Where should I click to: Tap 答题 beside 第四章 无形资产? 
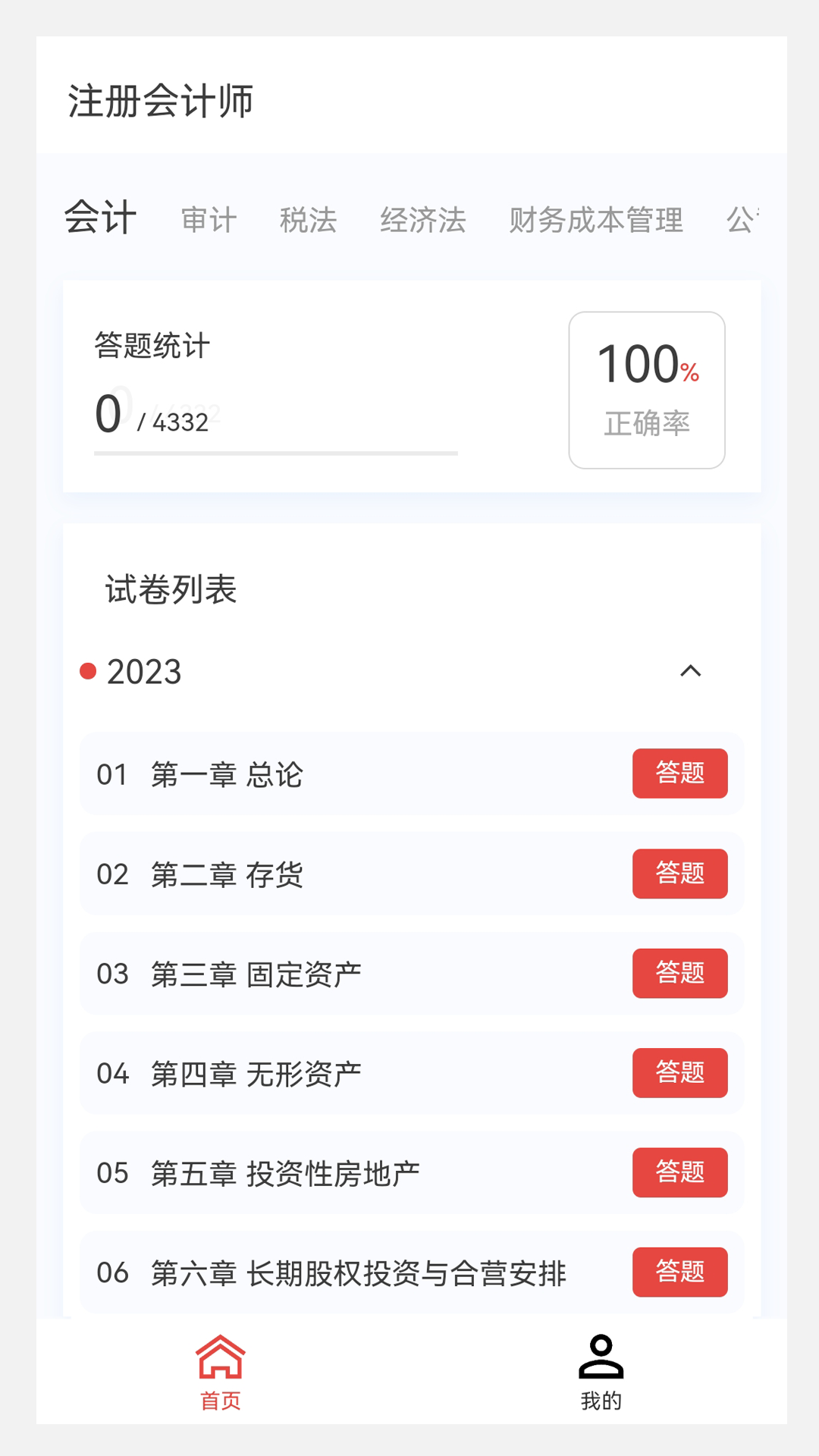pos(679,1073)
